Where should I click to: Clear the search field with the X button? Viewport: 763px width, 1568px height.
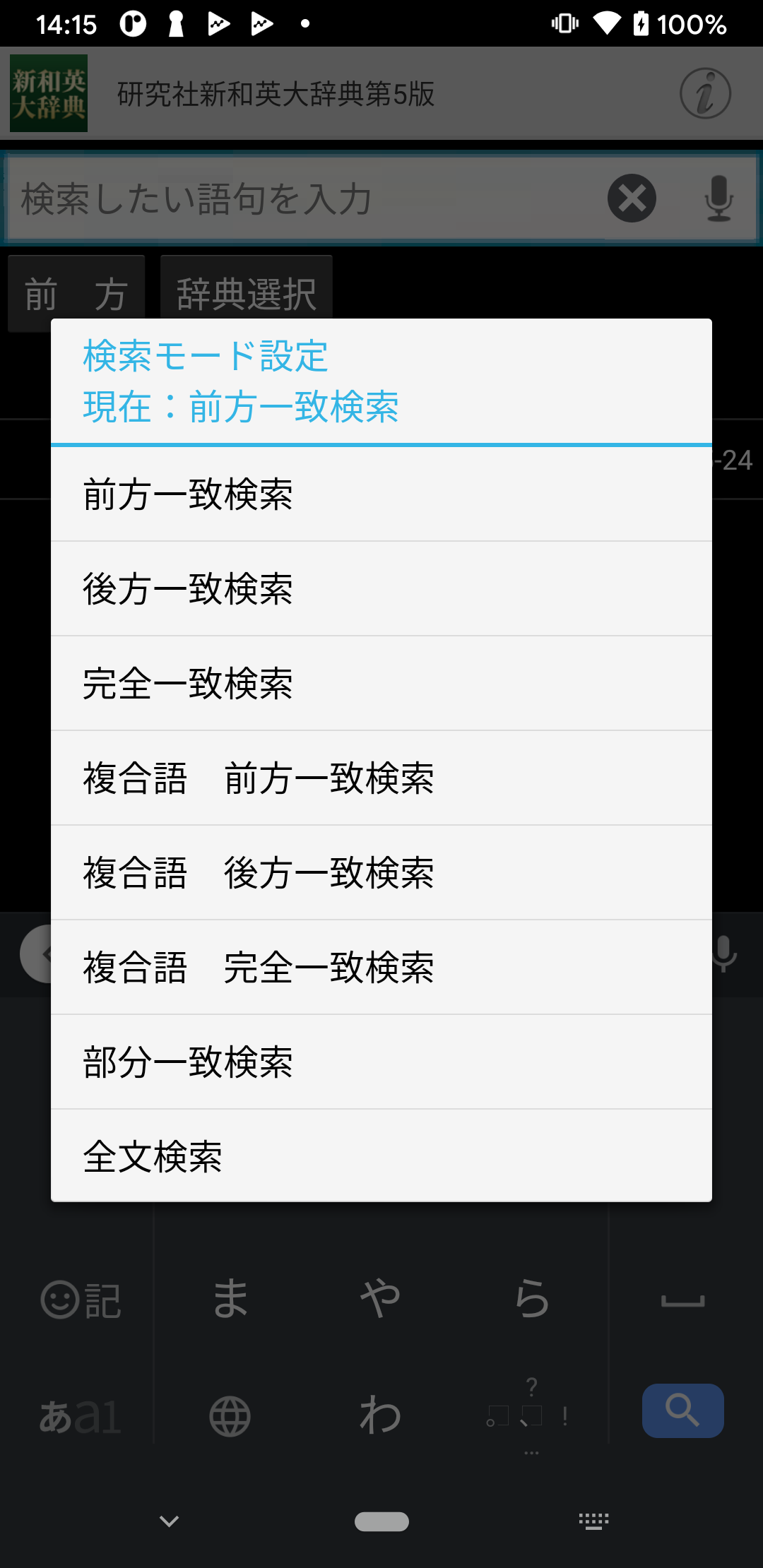[632, 198]
